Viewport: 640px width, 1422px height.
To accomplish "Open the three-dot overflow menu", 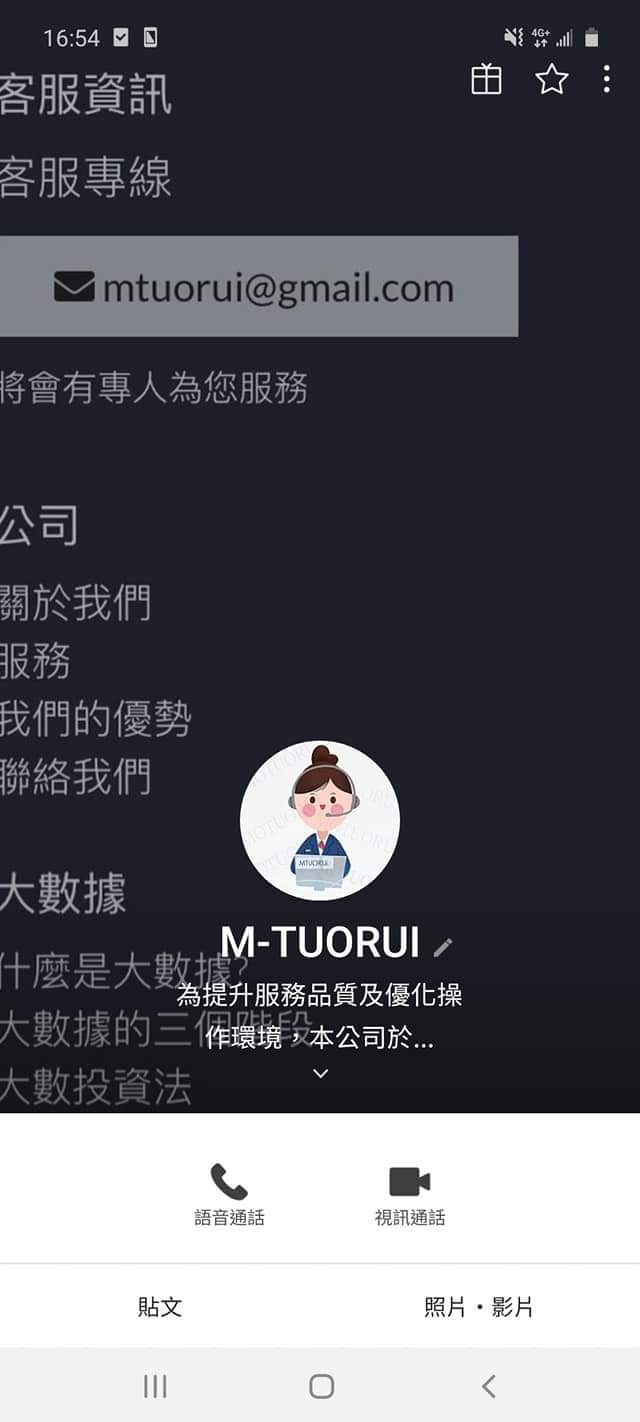I will tap(607, 79).
